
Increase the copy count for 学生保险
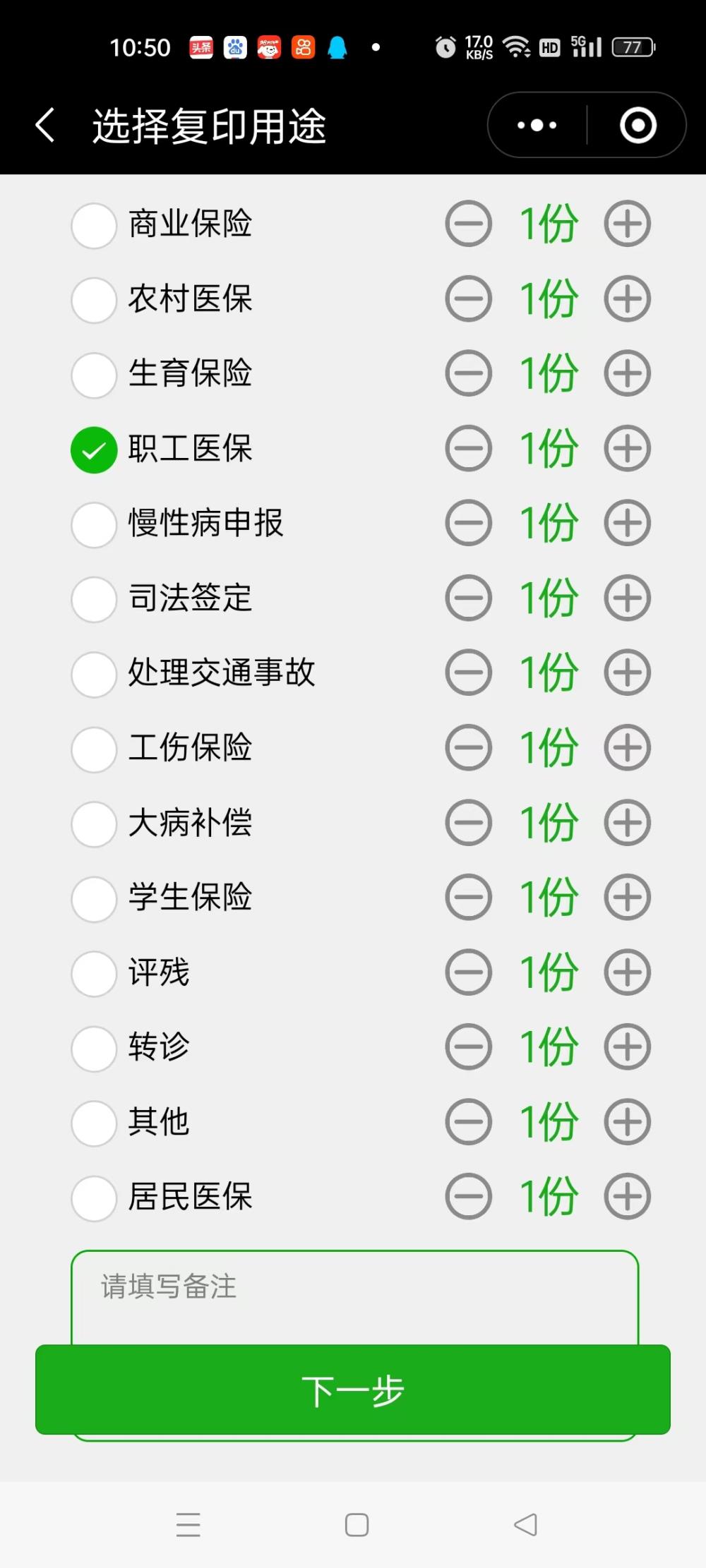627,897
